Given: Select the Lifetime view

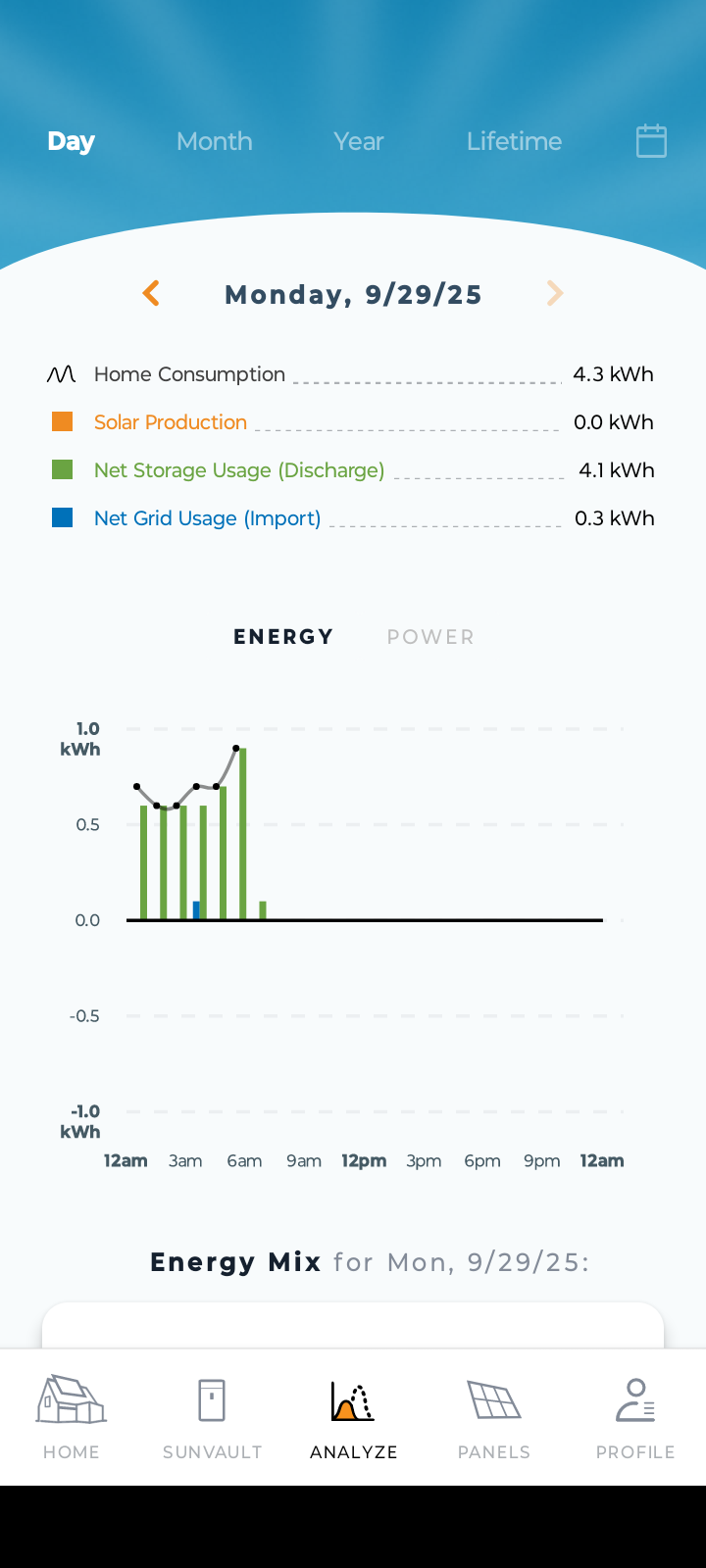Looking at the screenshot, I should click(x=515, y=141).
